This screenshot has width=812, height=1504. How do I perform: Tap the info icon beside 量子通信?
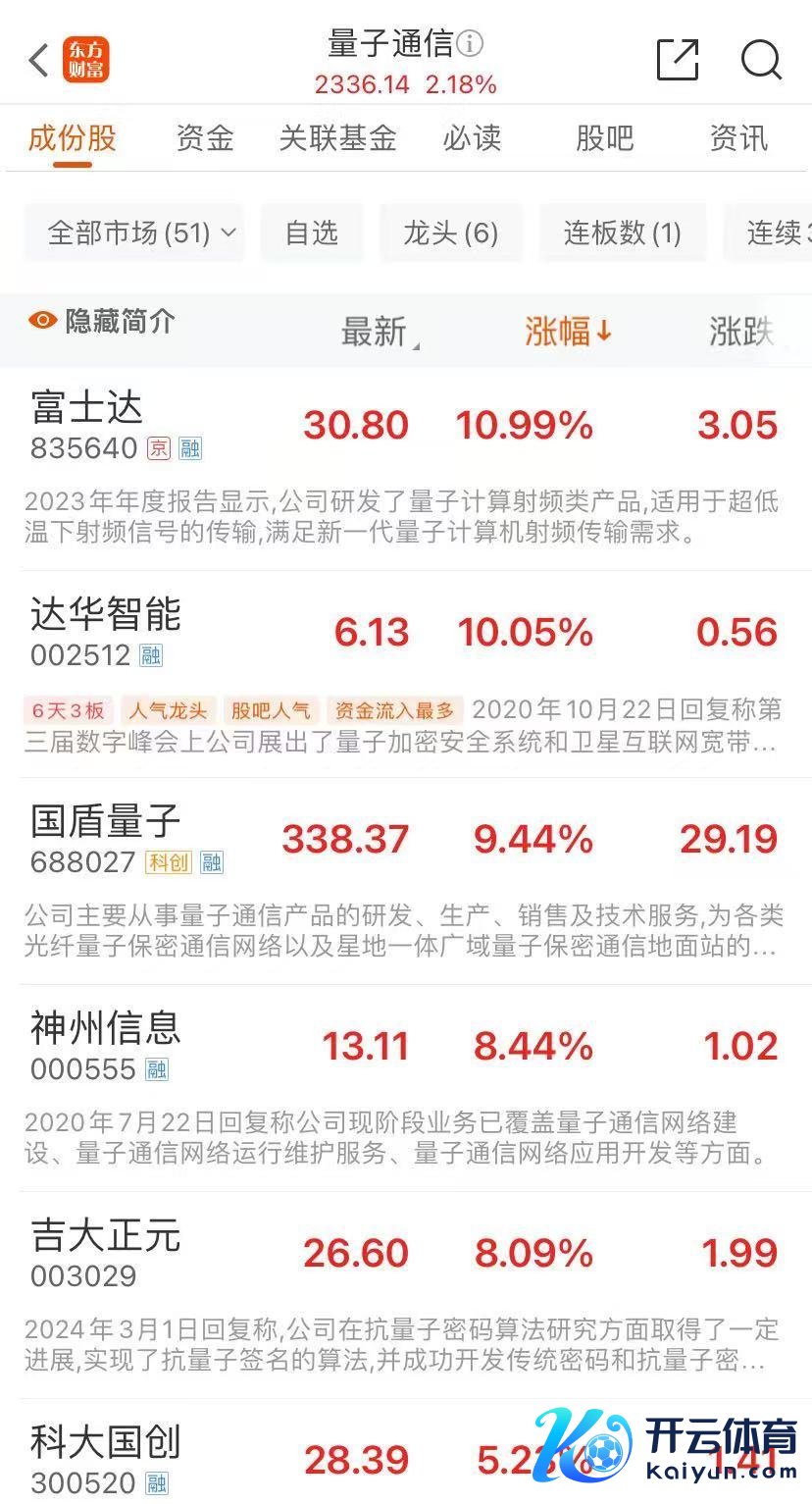pyautogui.click(x=471, y=44)
